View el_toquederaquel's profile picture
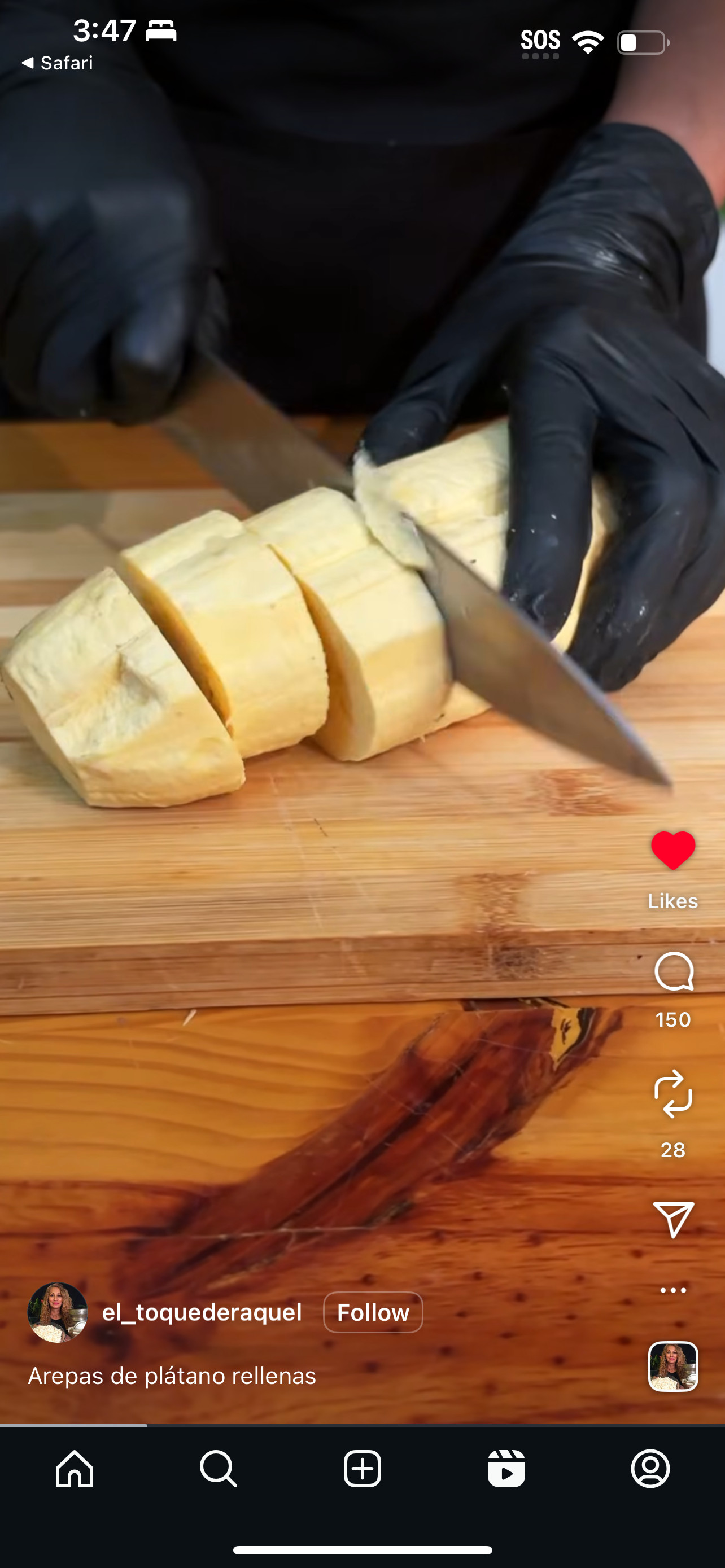 (58, 1312)
